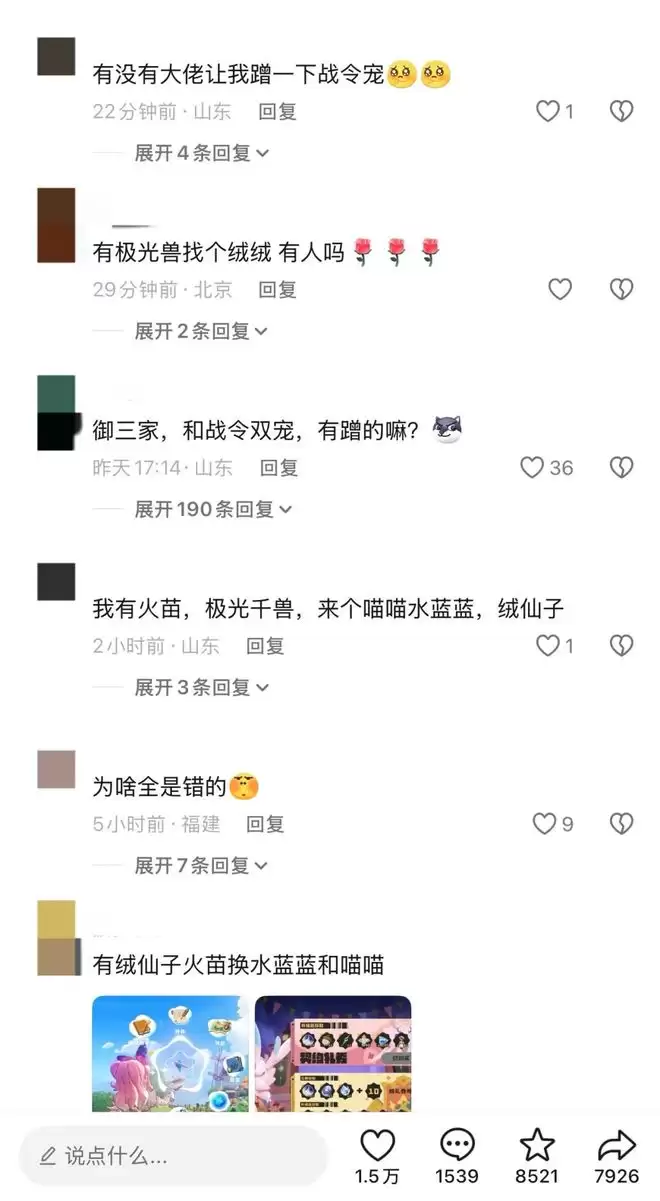The height and width of the screenshot is (1201, 660).
Task: Expand 展开2条回复 replies
Action: pos(202,331)
